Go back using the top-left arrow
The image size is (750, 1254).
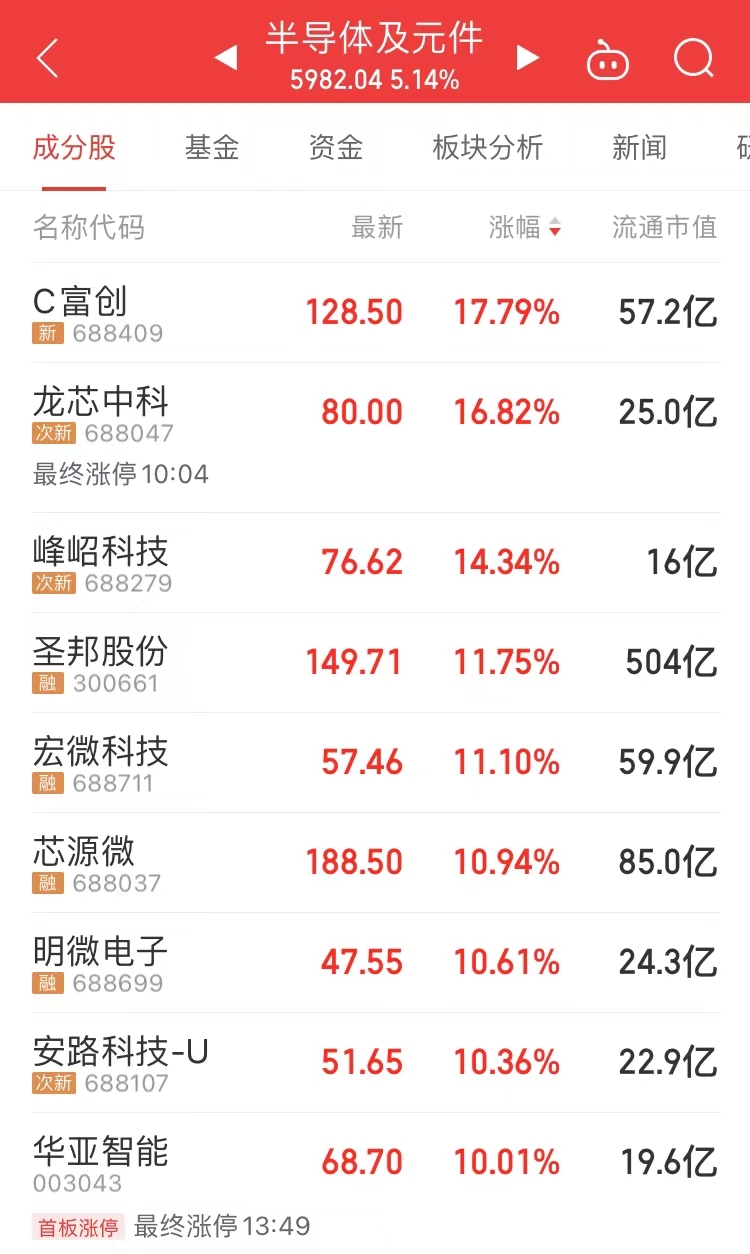pyautogui.click(x=47, y=58)
